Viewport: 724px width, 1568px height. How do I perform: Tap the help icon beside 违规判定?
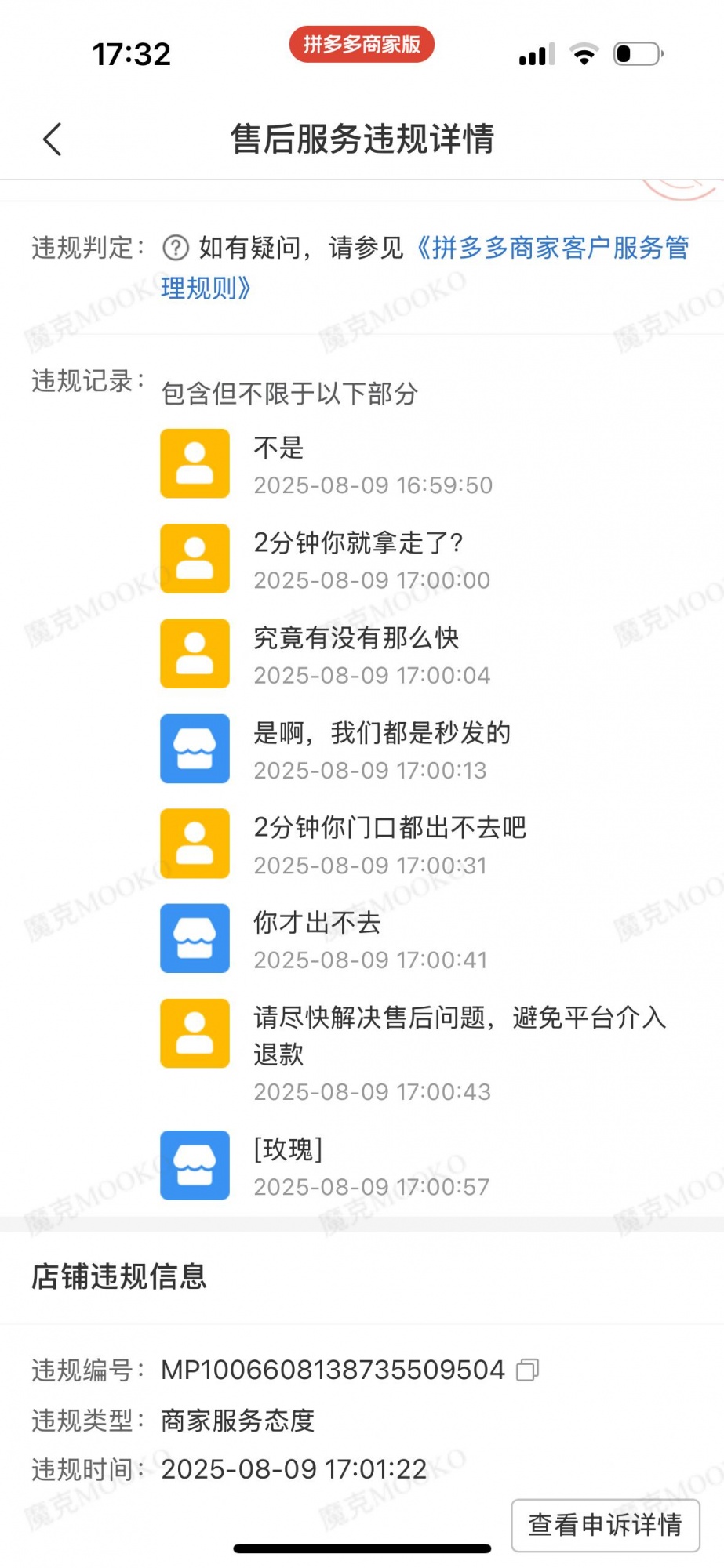(x=175, y=248)
